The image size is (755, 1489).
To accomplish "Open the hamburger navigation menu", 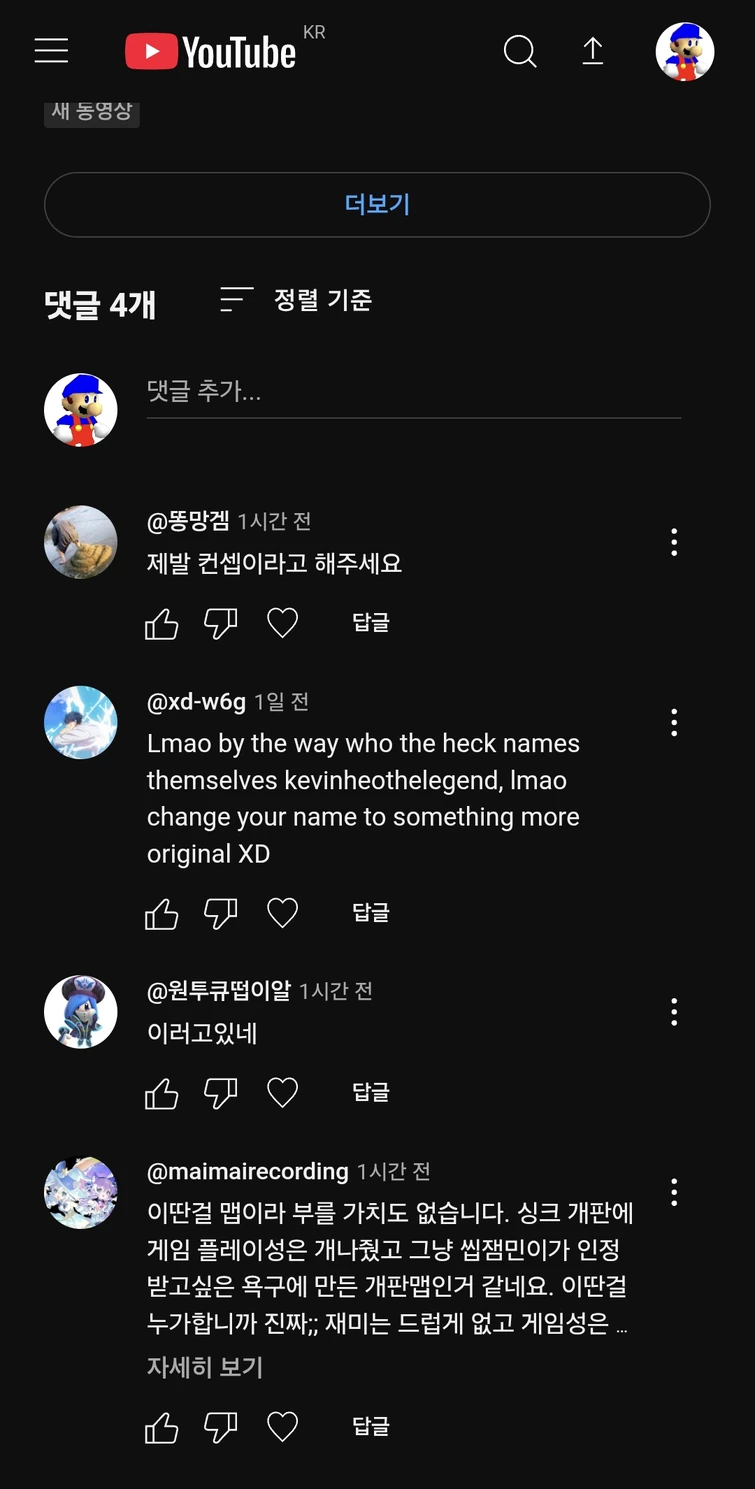I will click(x=51, y=51).
